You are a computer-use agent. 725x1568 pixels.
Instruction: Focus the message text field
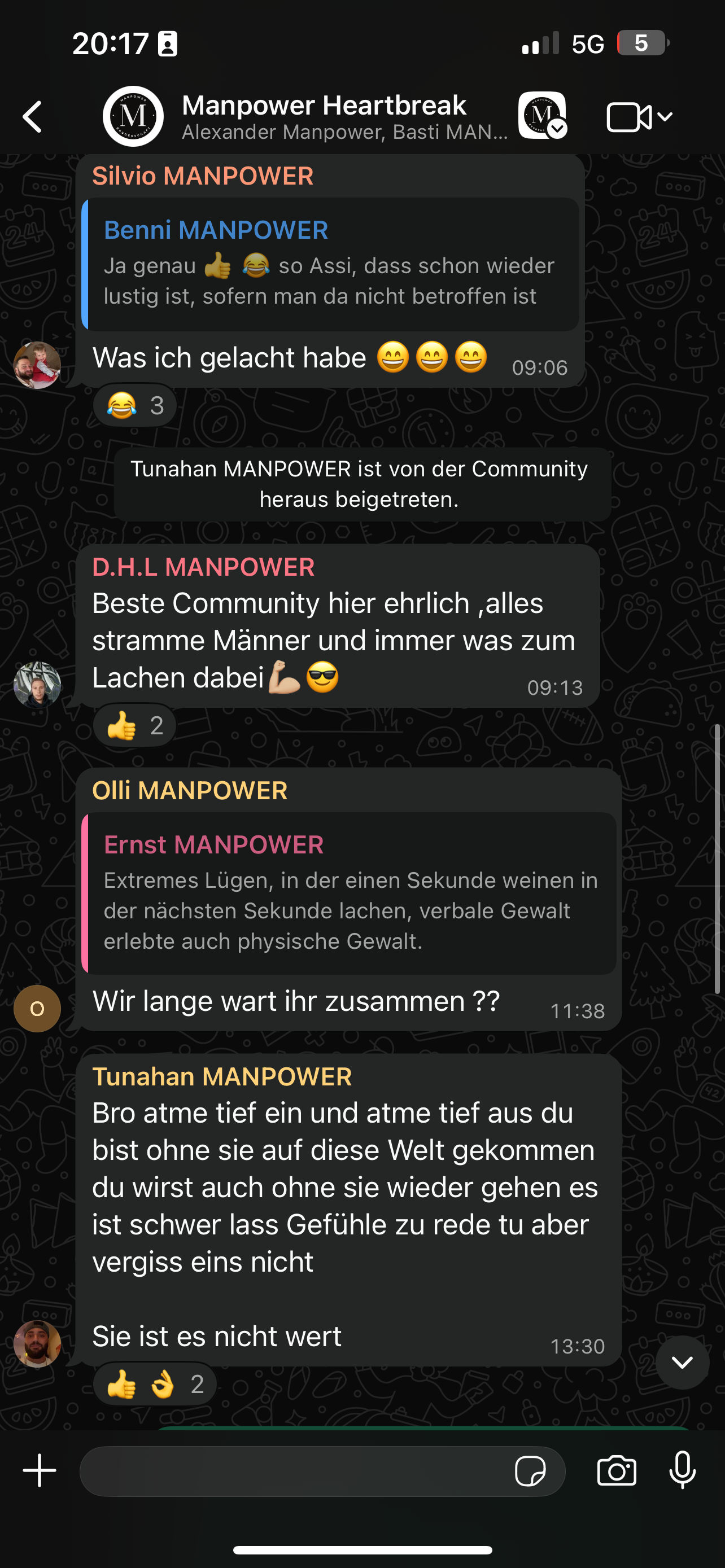pyautogui.click(x=292, y=1471)
